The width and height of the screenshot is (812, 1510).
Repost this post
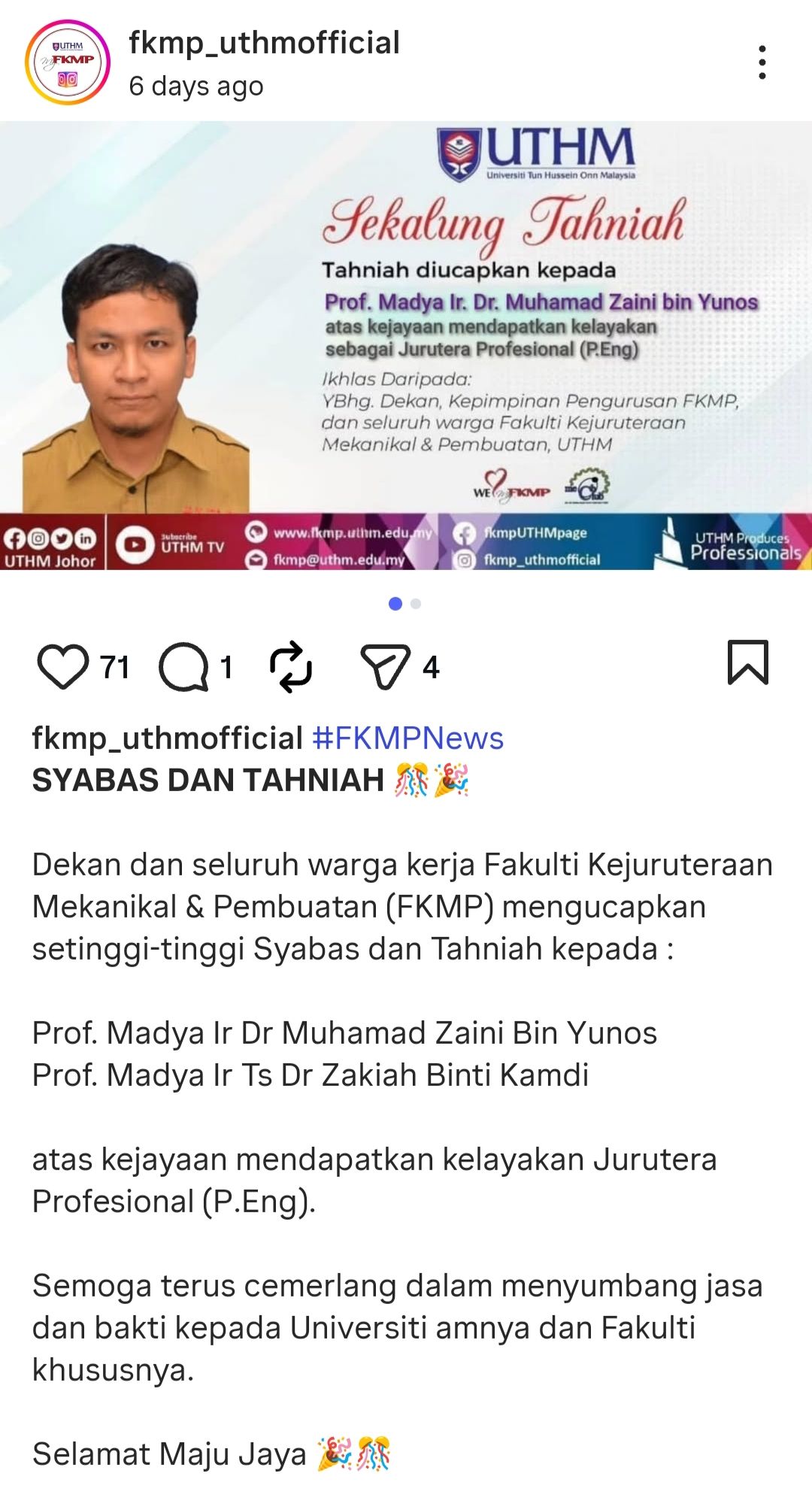291,666
